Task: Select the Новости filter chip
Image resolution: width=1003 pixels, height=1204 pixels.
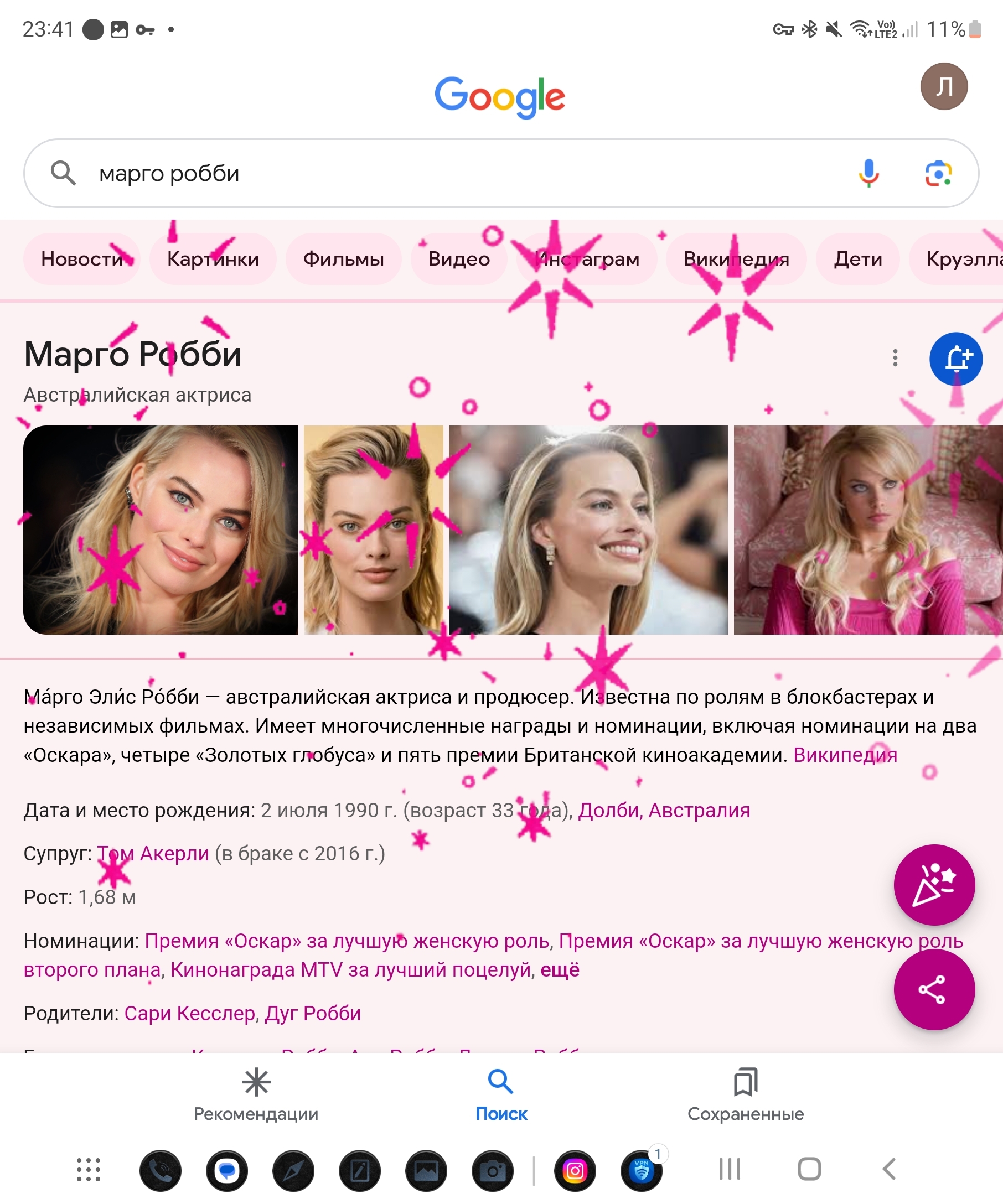Action: click(81, 259)
